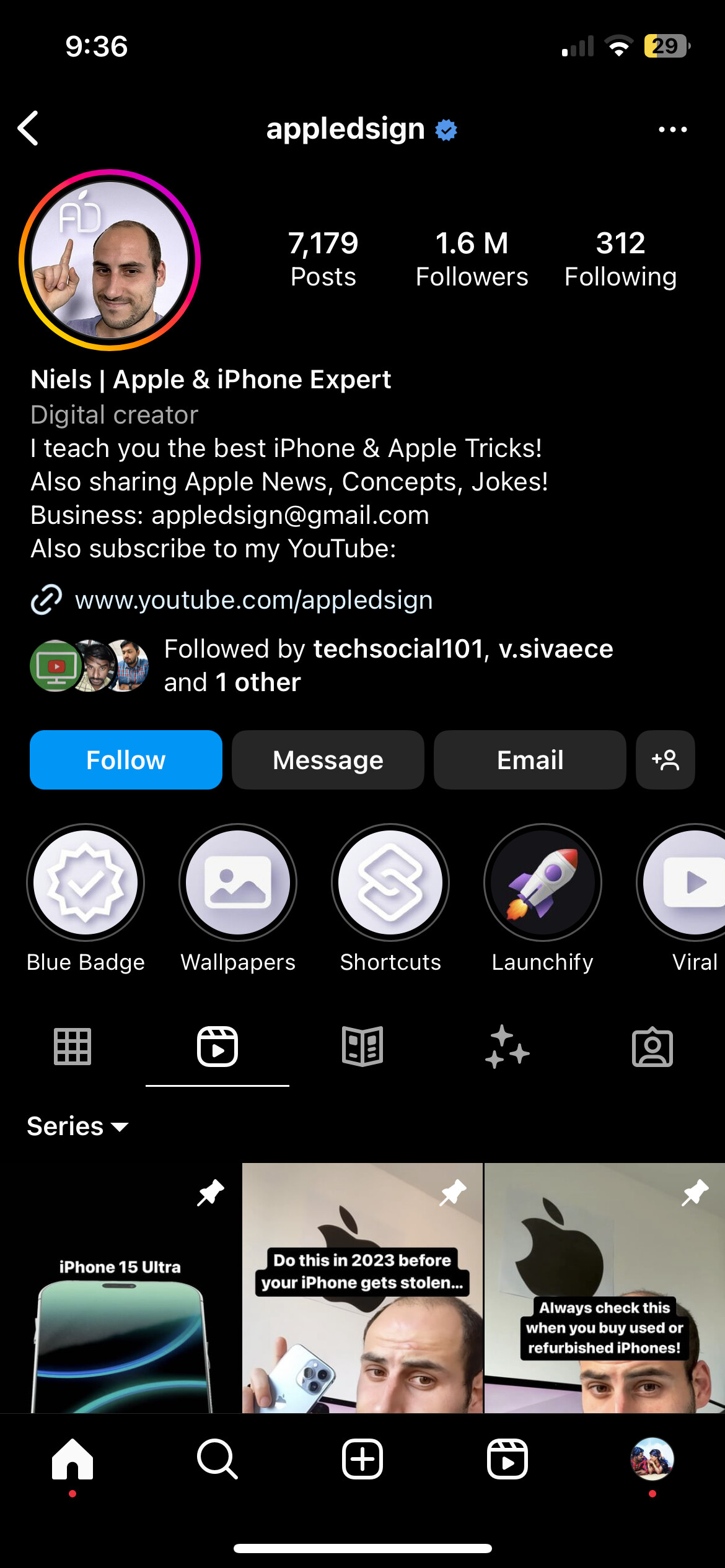This screenshot has height=1568, width=725.
Task: Select the Email button
Action: (x=530, y=760)
